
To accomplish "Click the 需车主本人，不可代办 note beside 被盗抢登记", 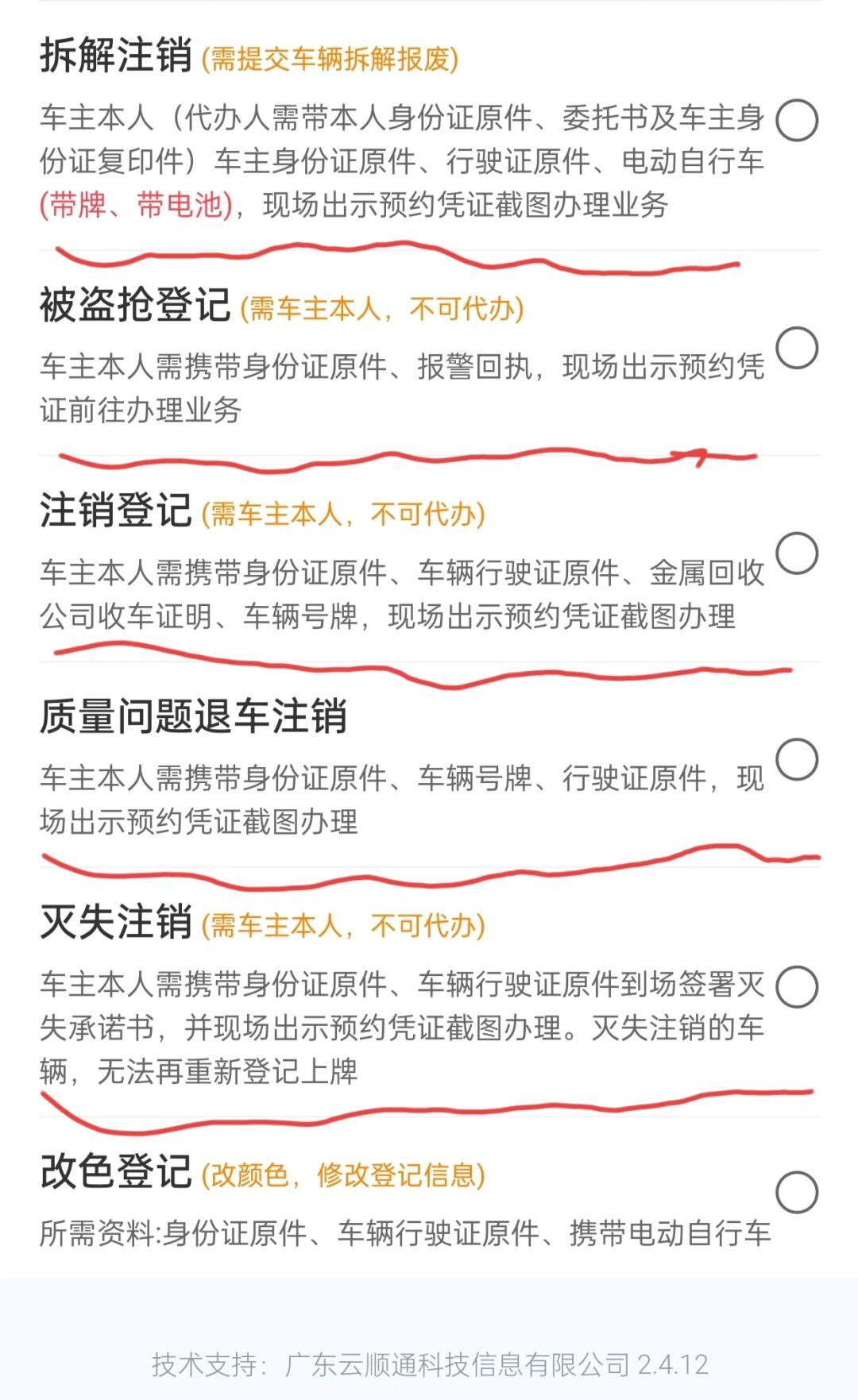I will pos(384,310).
